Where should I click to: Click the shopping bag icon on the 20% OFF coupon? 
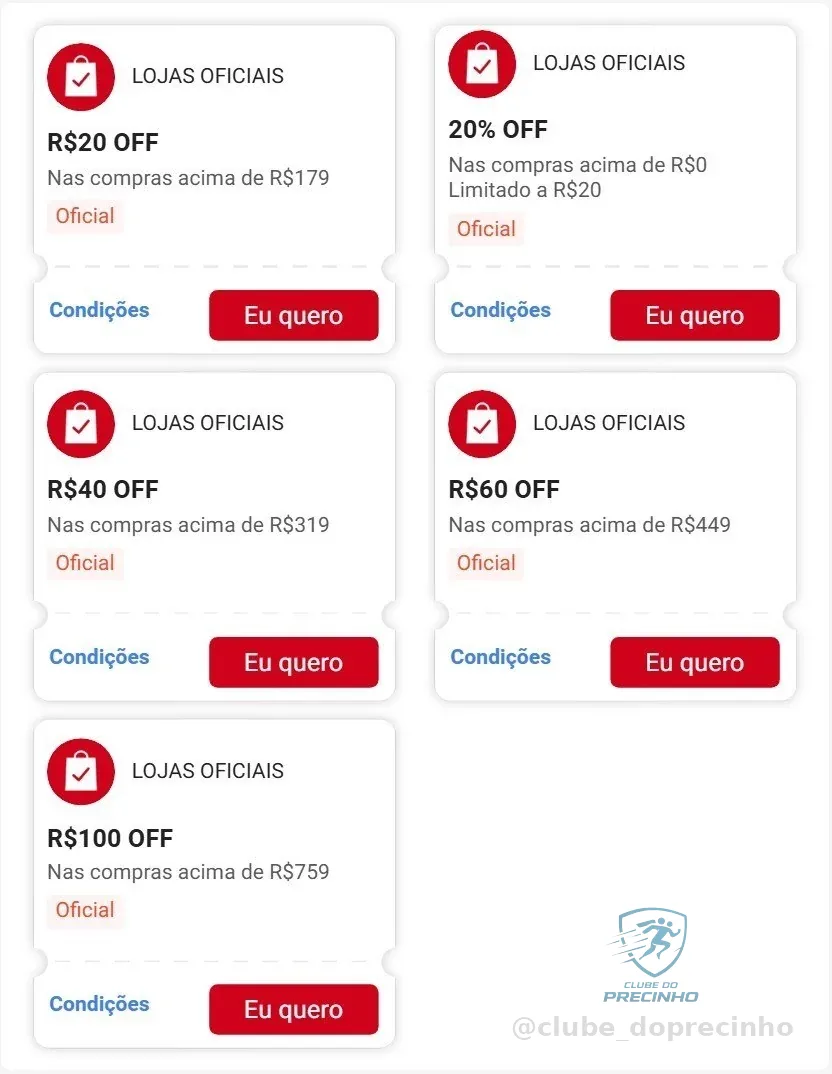point(482,63)
